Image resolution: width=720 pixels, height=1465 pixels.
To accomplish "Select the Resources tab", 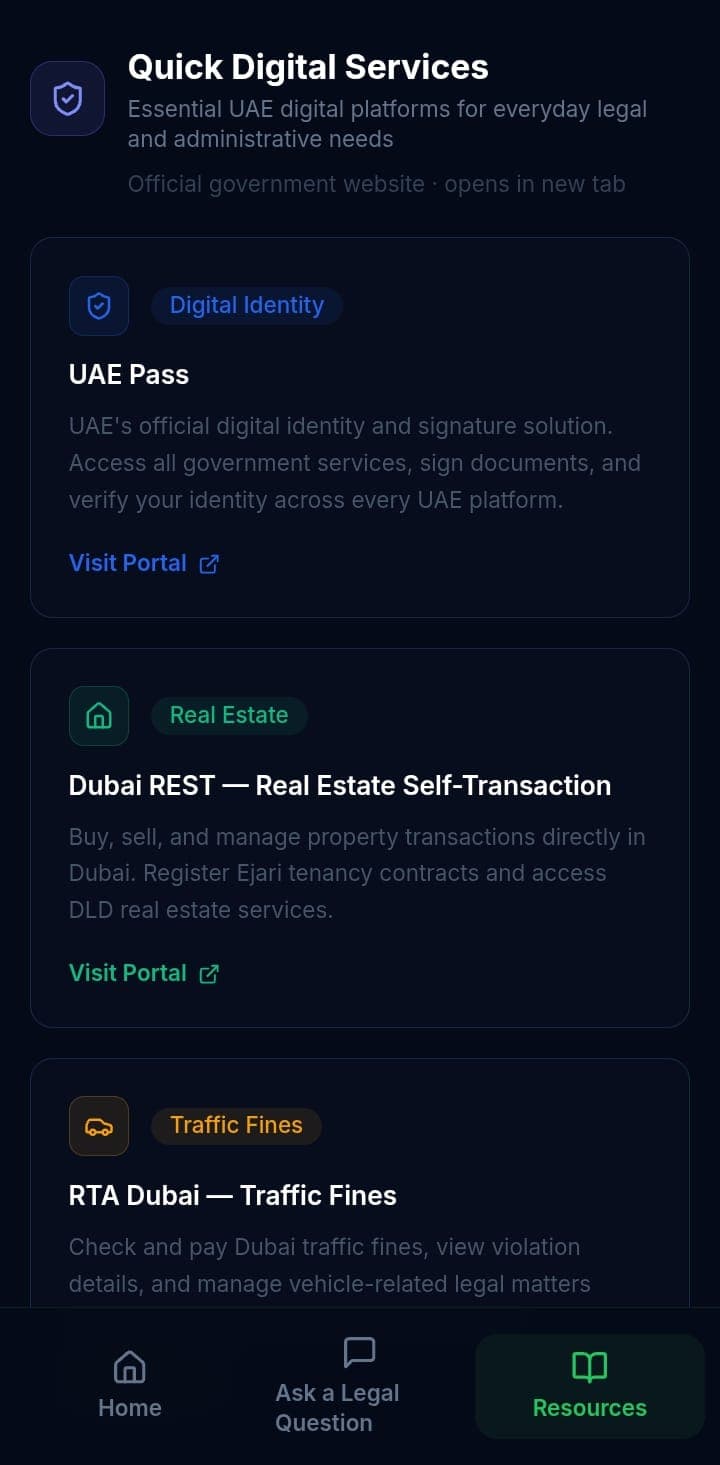I will click(589, 1385).
